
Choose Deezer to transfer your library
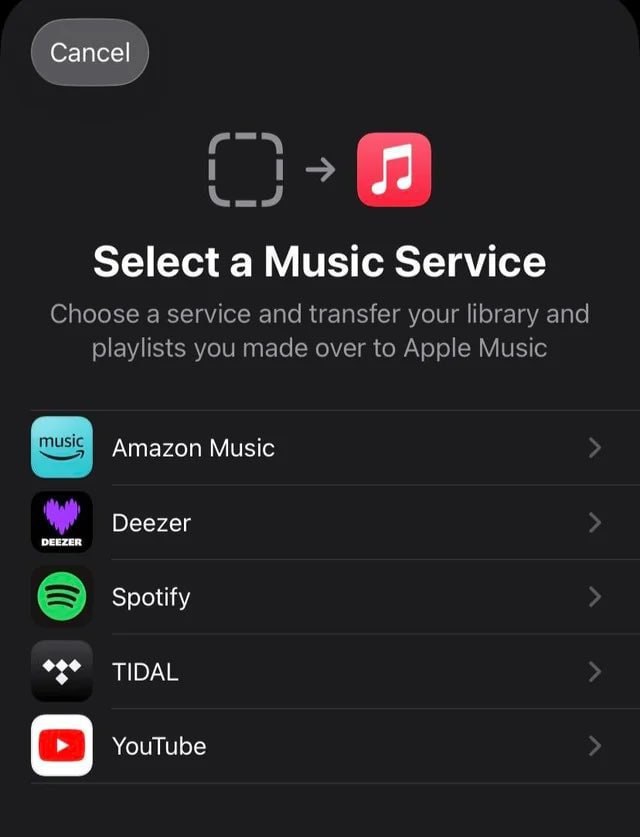pos(320,522)
